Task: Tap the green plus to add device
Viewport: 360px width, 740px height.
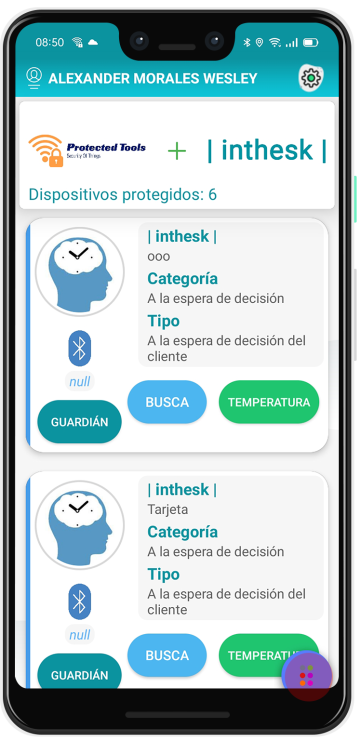Action: tap(177, 151)
